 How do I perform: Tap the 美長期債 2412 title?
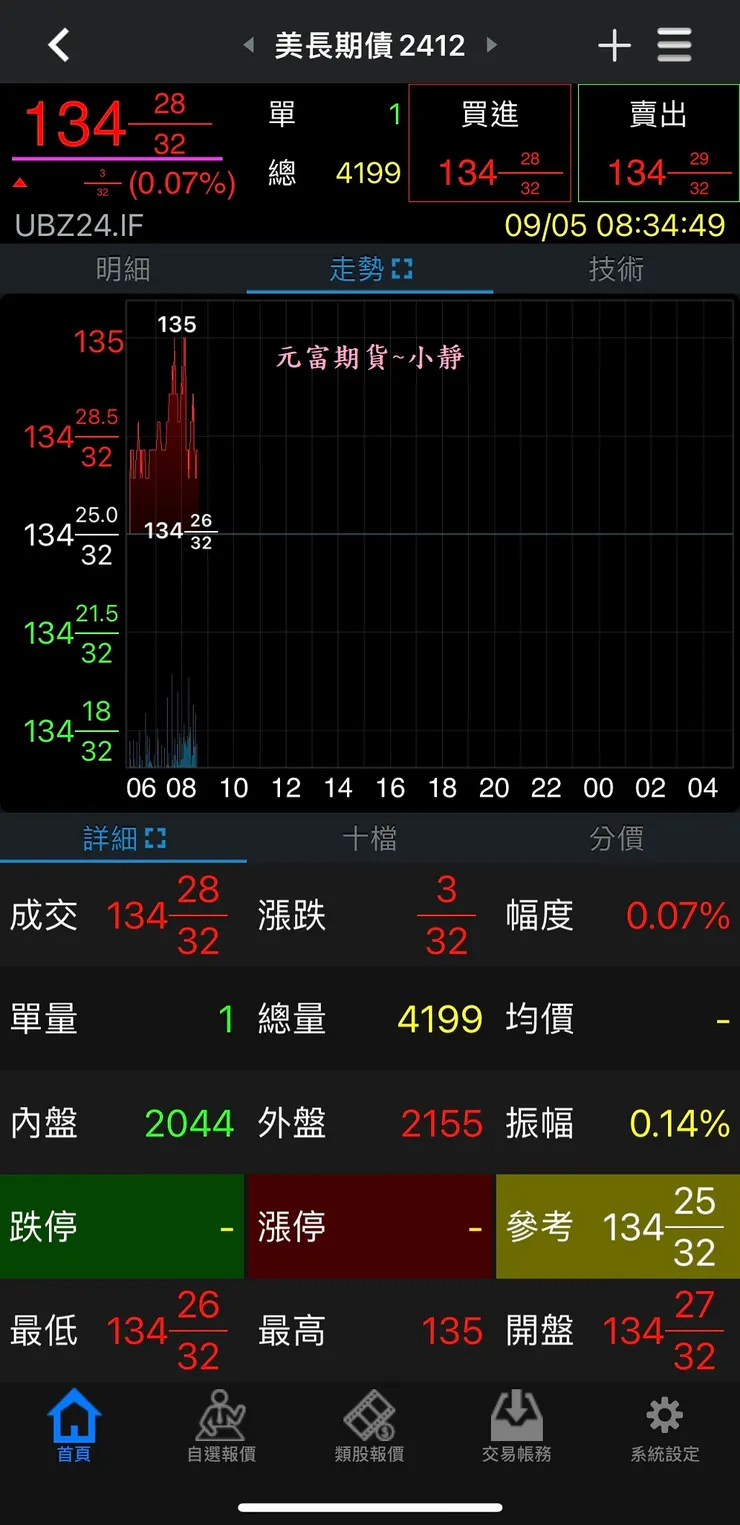pyautogui.click(x=368, y=44)
